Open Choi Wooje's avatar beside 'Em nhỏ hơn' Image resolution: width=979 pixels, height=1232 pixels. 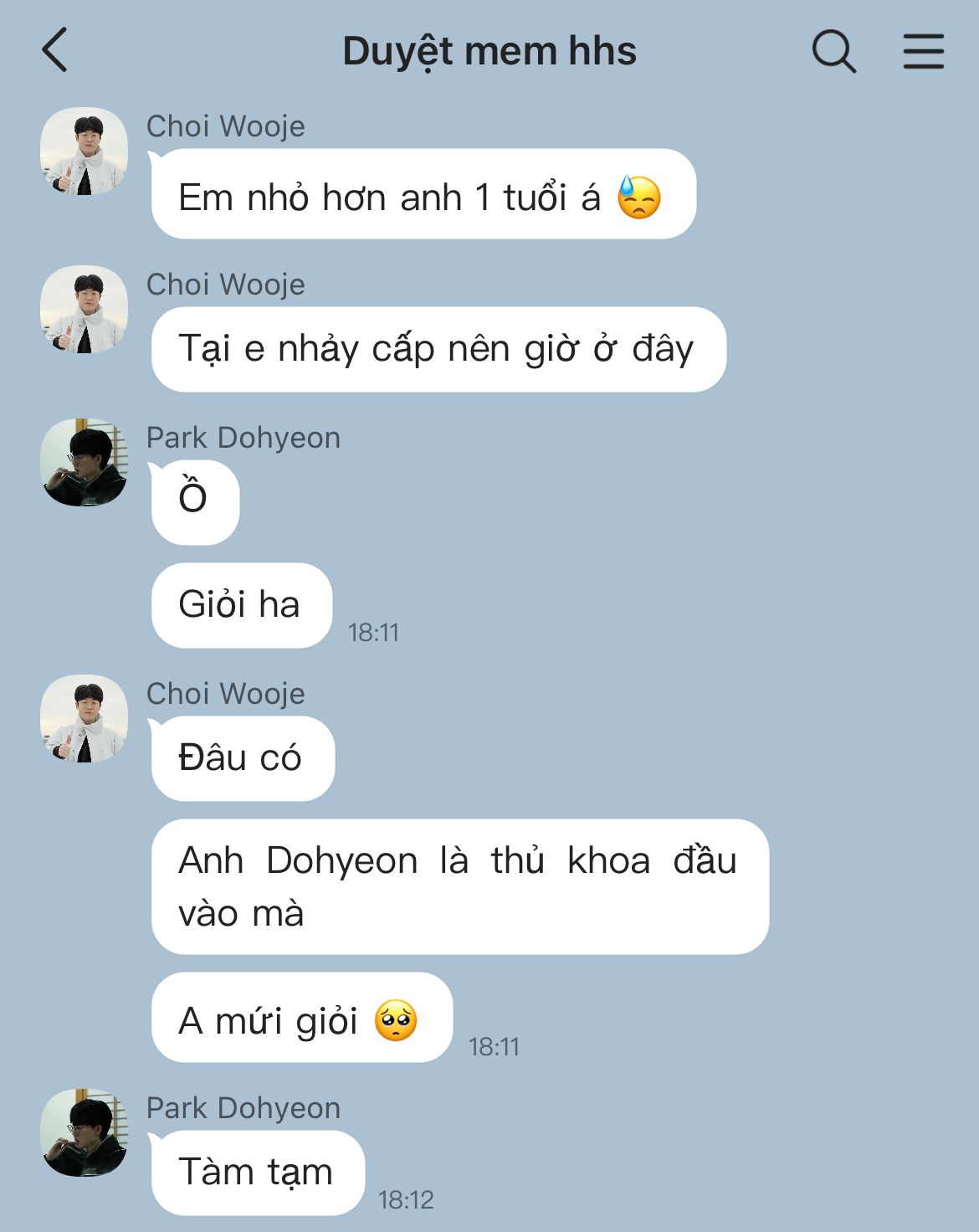[84, 151]
